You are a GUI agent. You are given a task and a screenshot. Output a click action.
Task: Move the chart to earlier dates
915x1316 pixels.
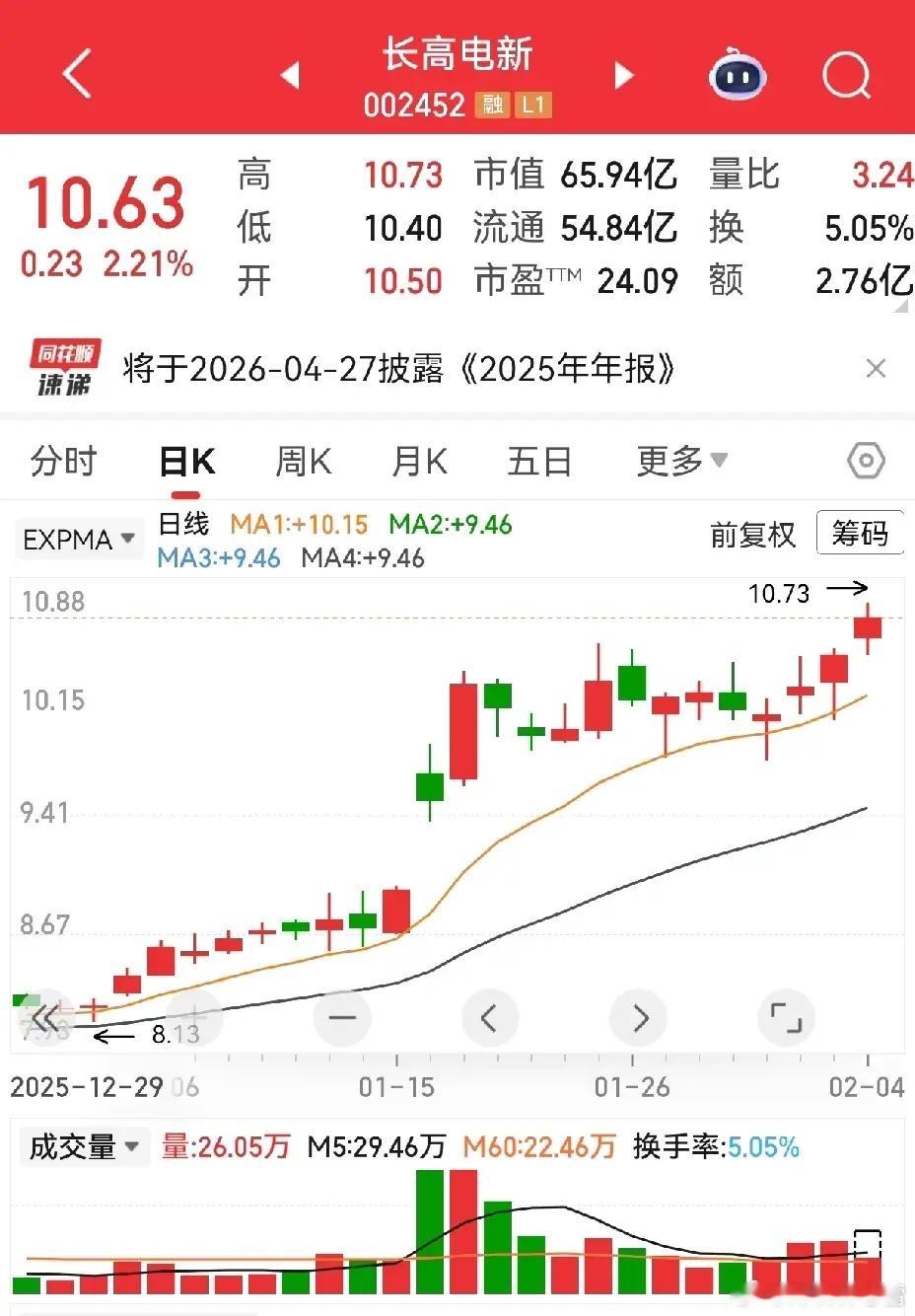[490, 1017]
